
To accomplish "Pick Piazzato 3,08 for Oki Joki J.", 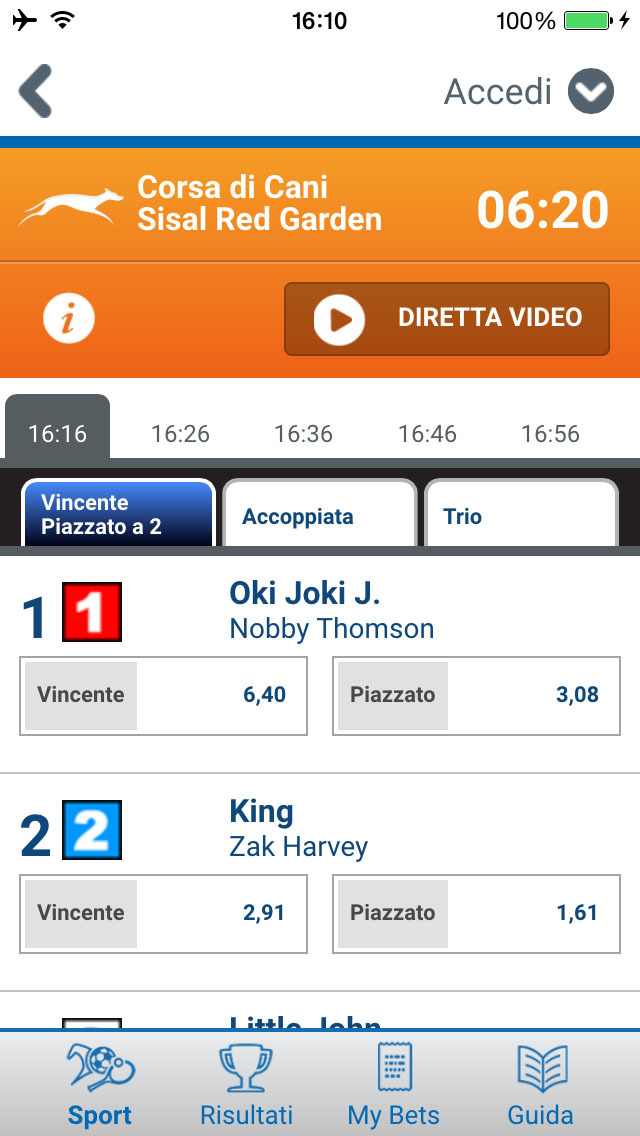I will click(x=476, y=696).
